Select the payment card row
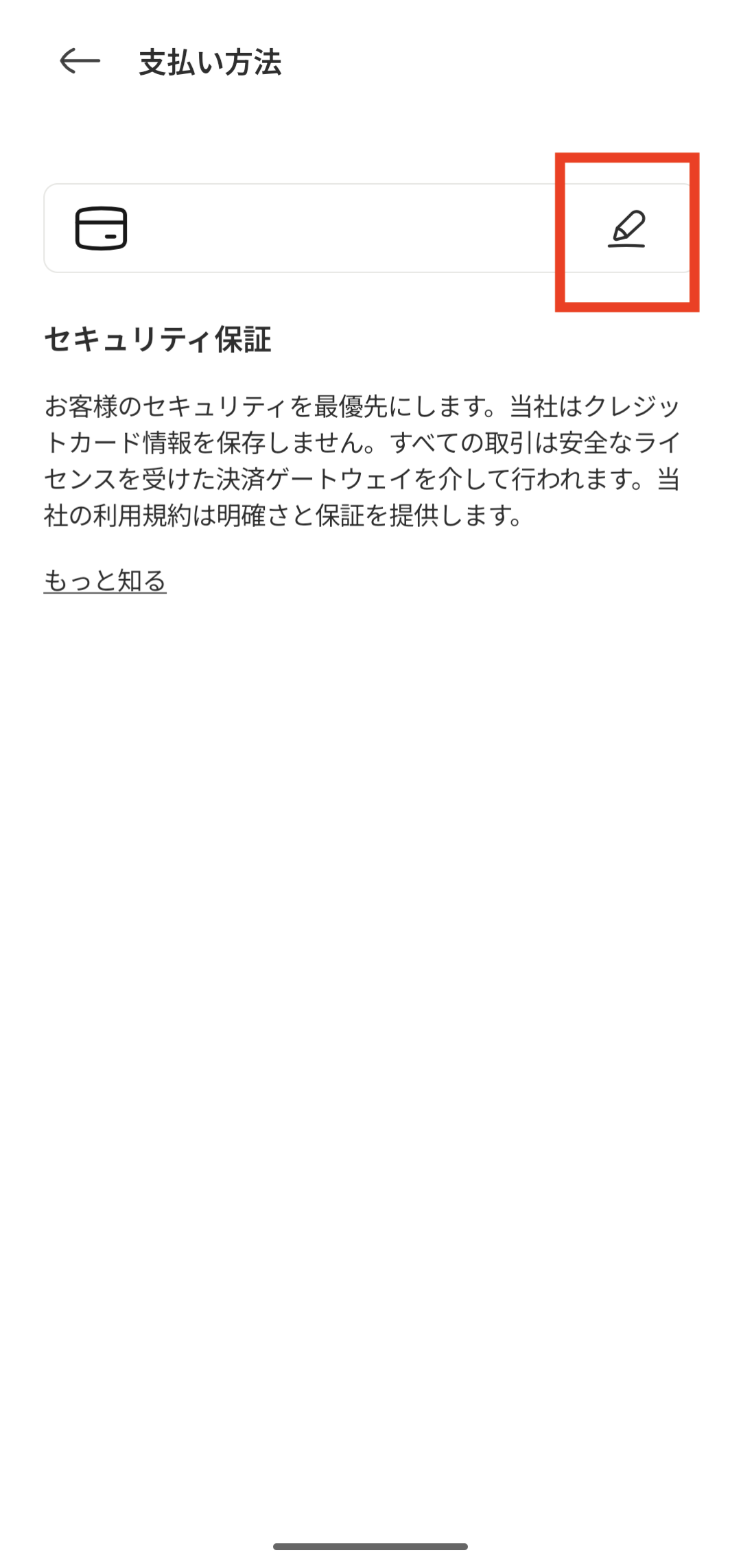The height and width of the screenshot is (1568, 741). pyautogui.click(x=370, y=229)
